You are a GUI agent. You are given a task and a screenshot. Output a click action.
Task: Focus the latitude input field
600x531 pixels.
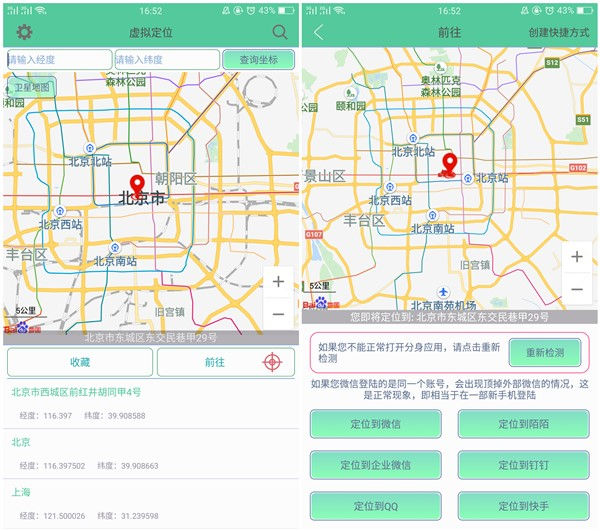coord(167,60)
